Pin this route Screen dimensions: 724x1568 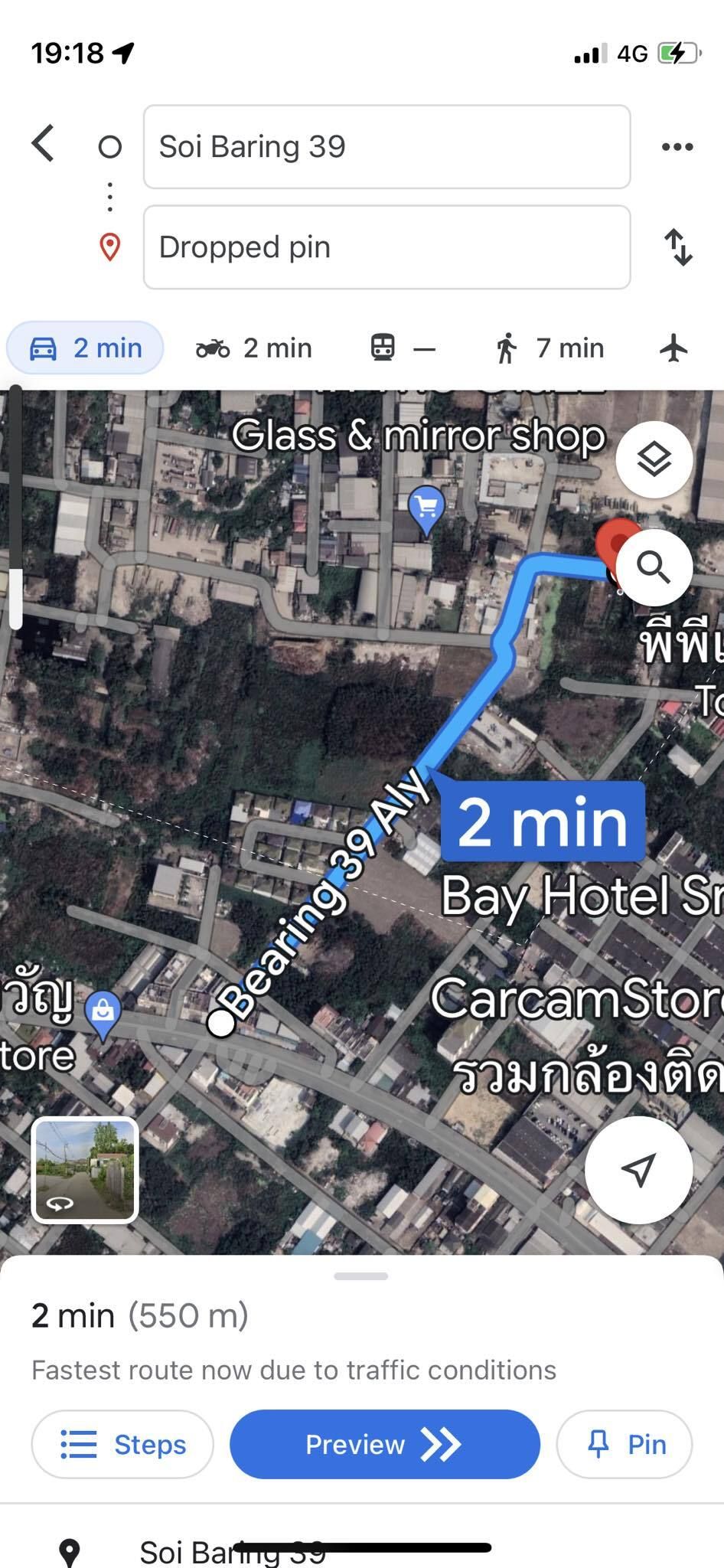click(625, 1444)
